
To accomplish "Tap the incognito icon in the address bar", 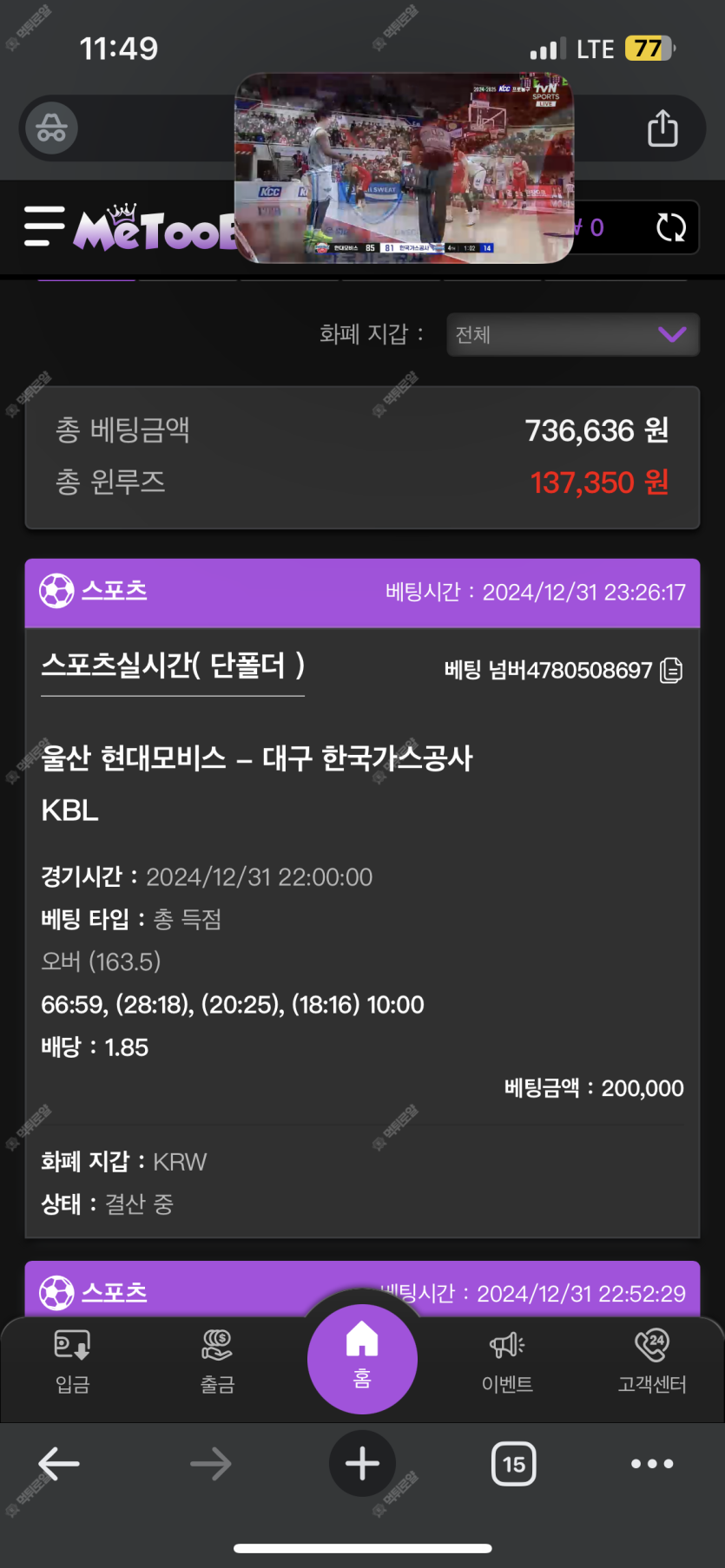I will click(51, 128).
